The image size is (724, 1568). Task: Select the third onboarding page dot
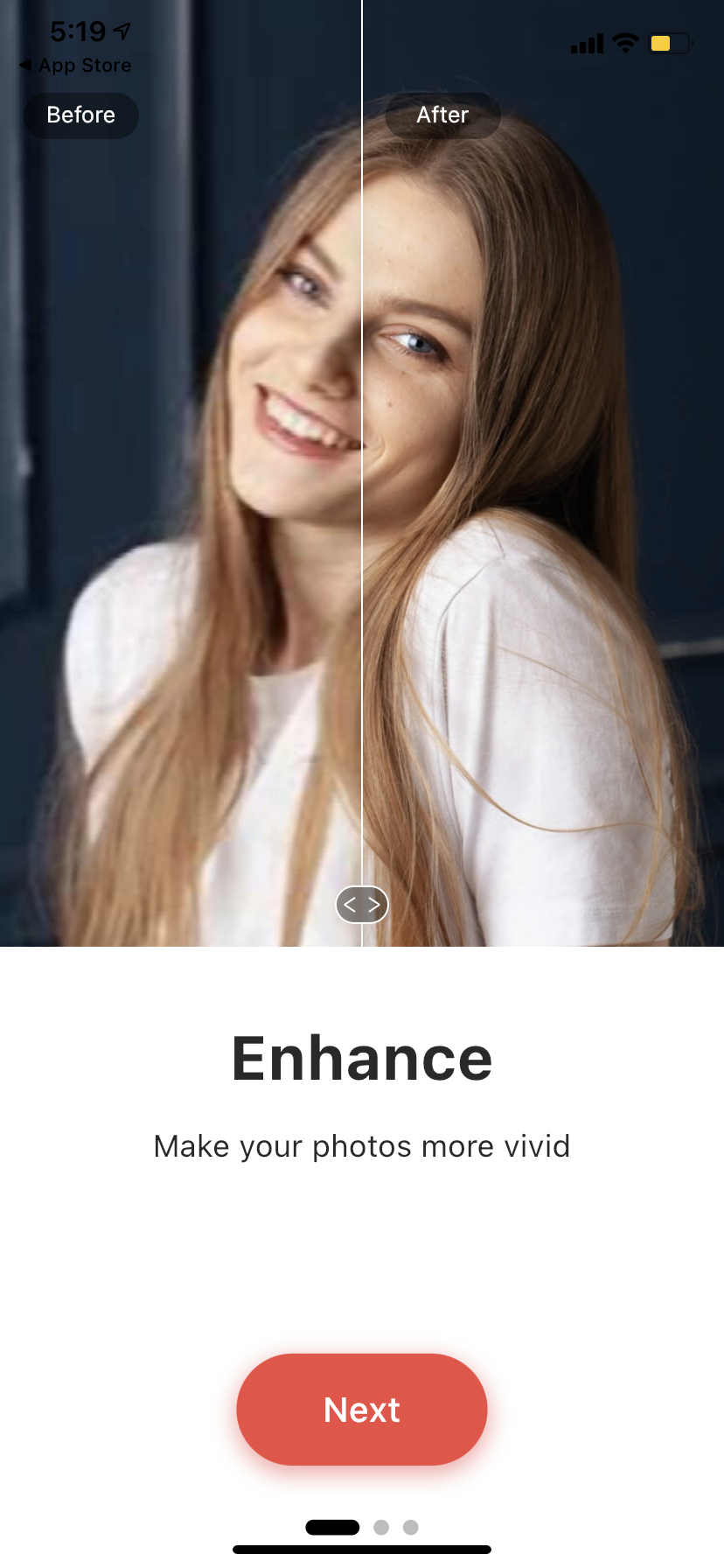[411, 1527]
